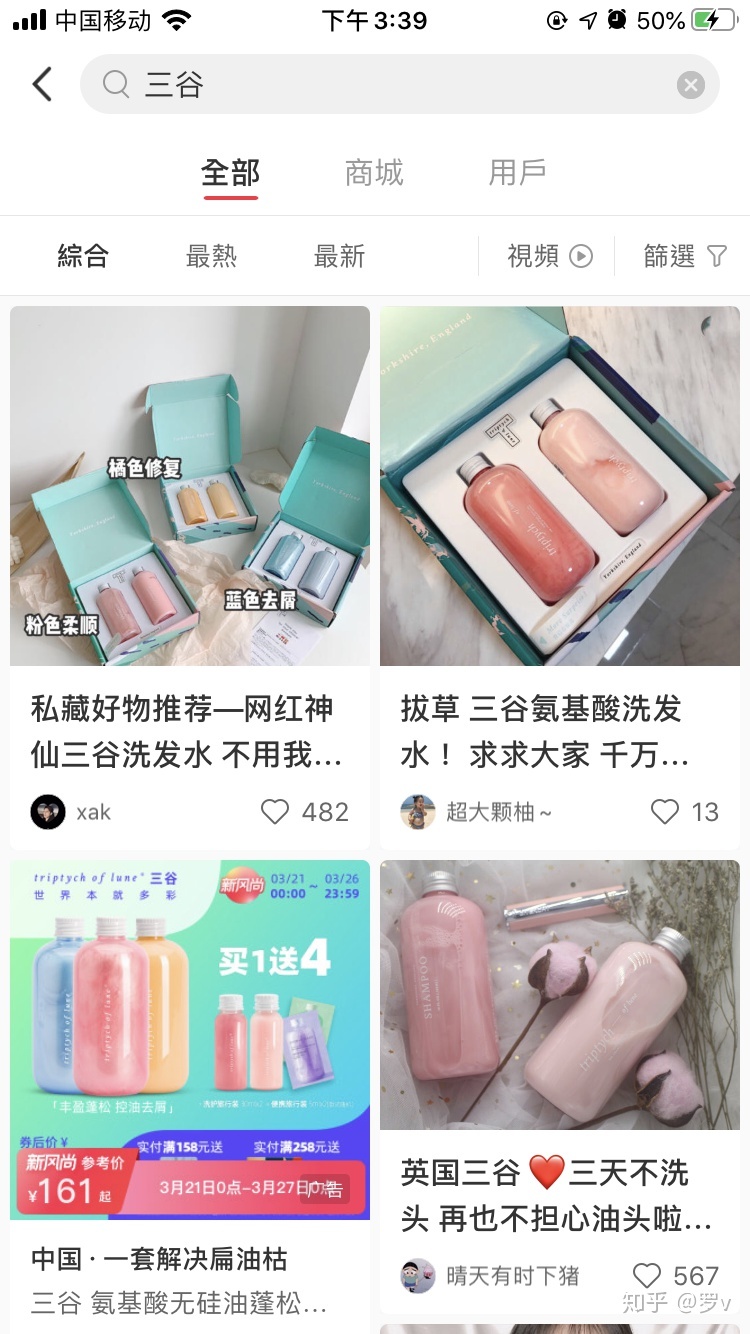750x1334 pixels.
Task: Switch to the 用户 tab
Action: [x=517, y=173]
